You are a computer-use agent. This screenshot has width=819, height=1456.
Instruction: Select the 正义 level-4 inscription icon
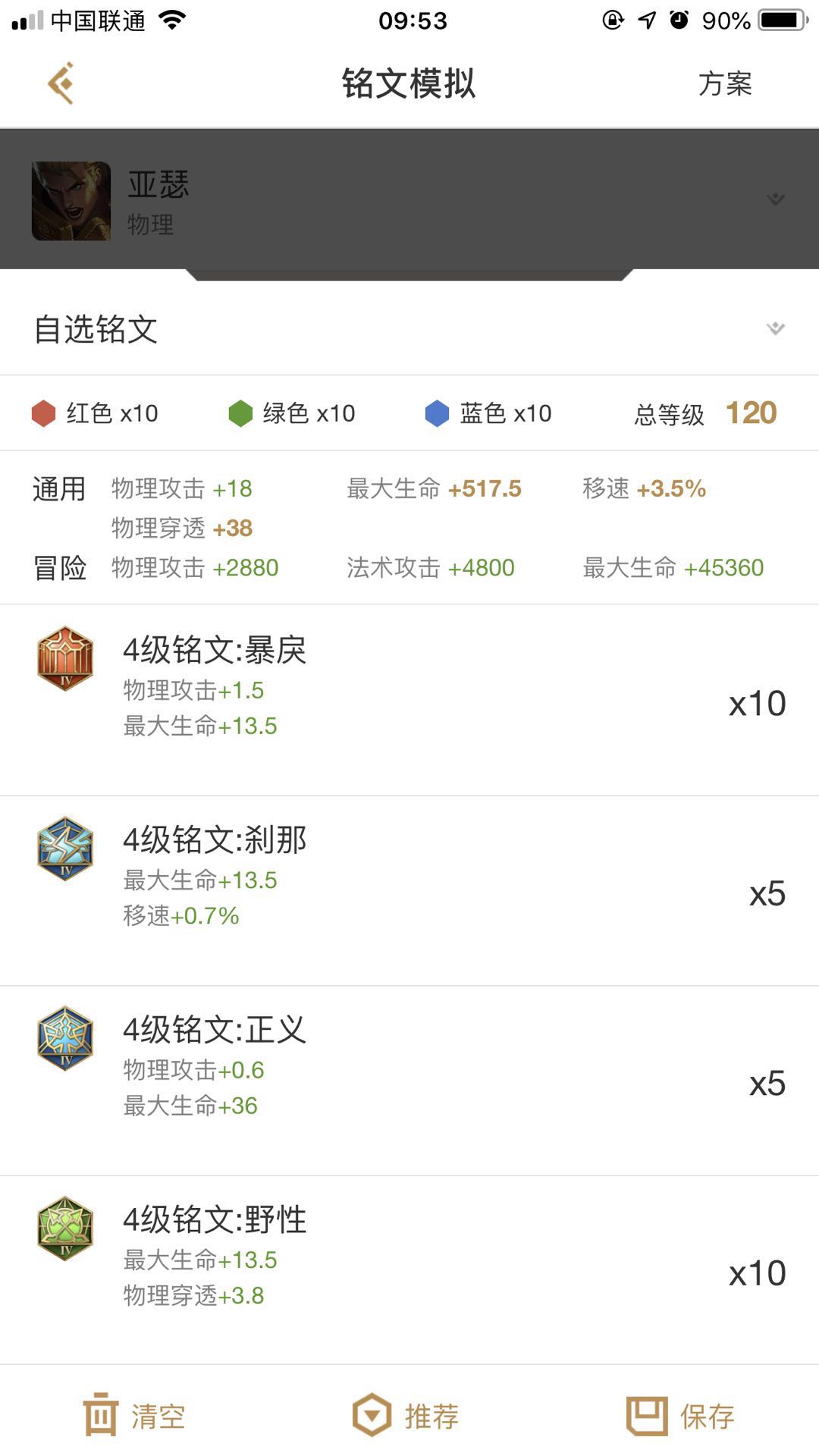tap(65, 1039)
